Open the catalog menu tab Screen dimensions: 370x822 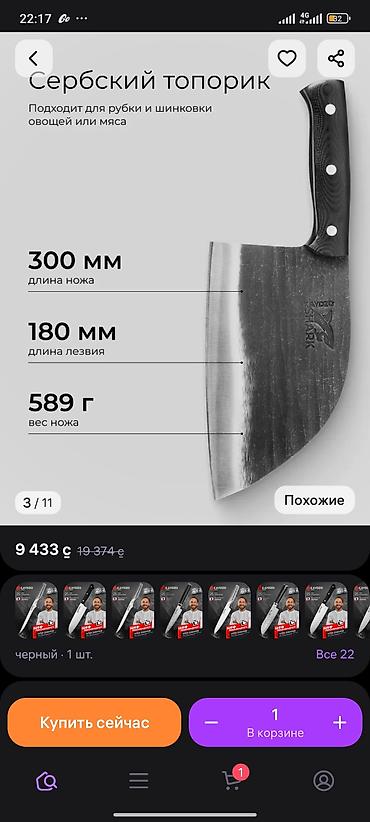point(139,781)
